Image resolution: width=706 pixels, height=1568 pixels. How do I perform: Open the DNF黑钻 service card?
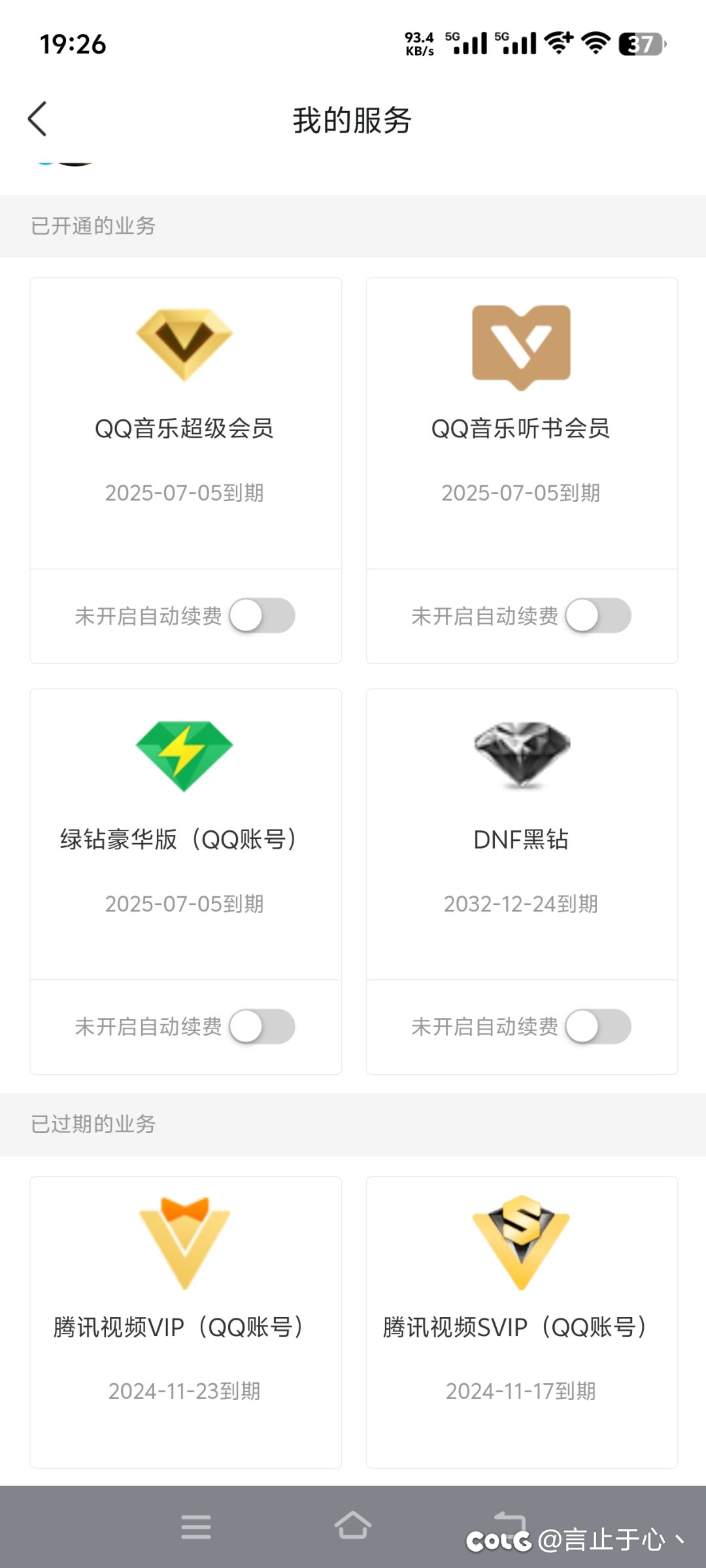522,834
